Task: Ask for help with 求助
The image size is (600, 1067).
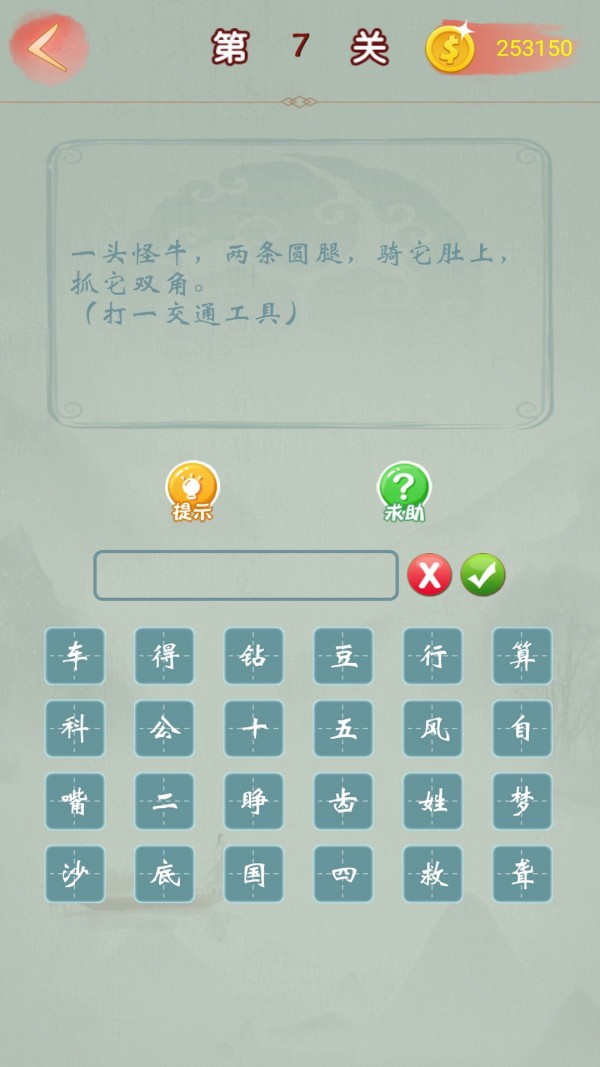Action: 404,490
